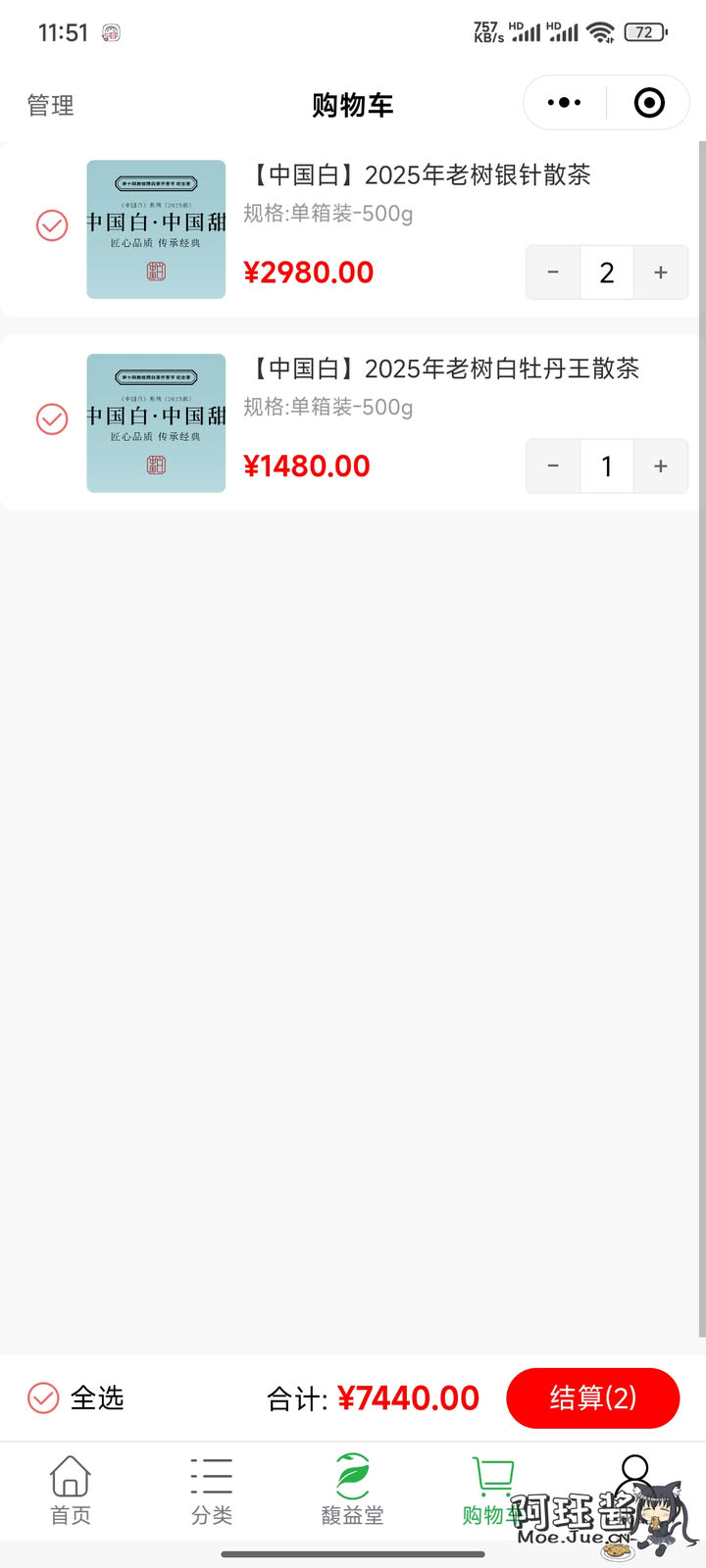Decrease quantity of 老树银针散茶

(x=553, y=272)
